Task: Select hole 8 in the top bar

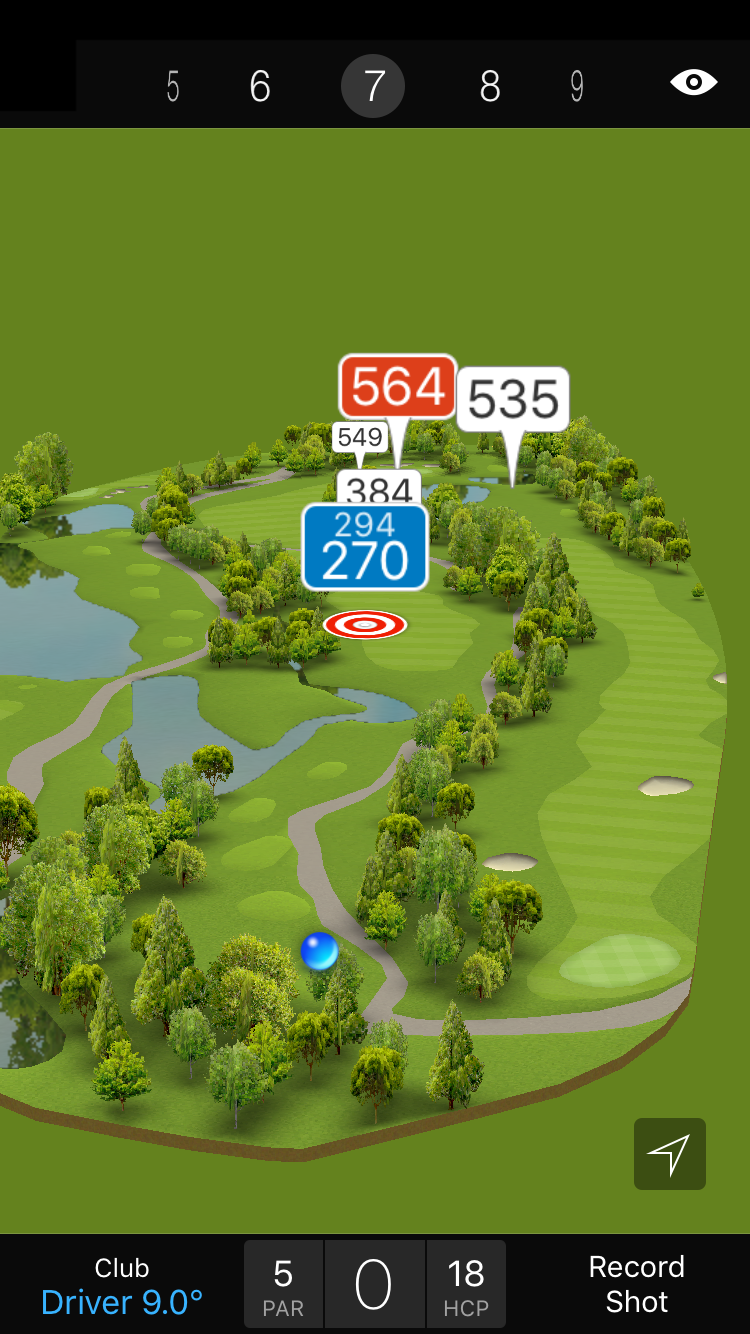Action: (489, 87)
